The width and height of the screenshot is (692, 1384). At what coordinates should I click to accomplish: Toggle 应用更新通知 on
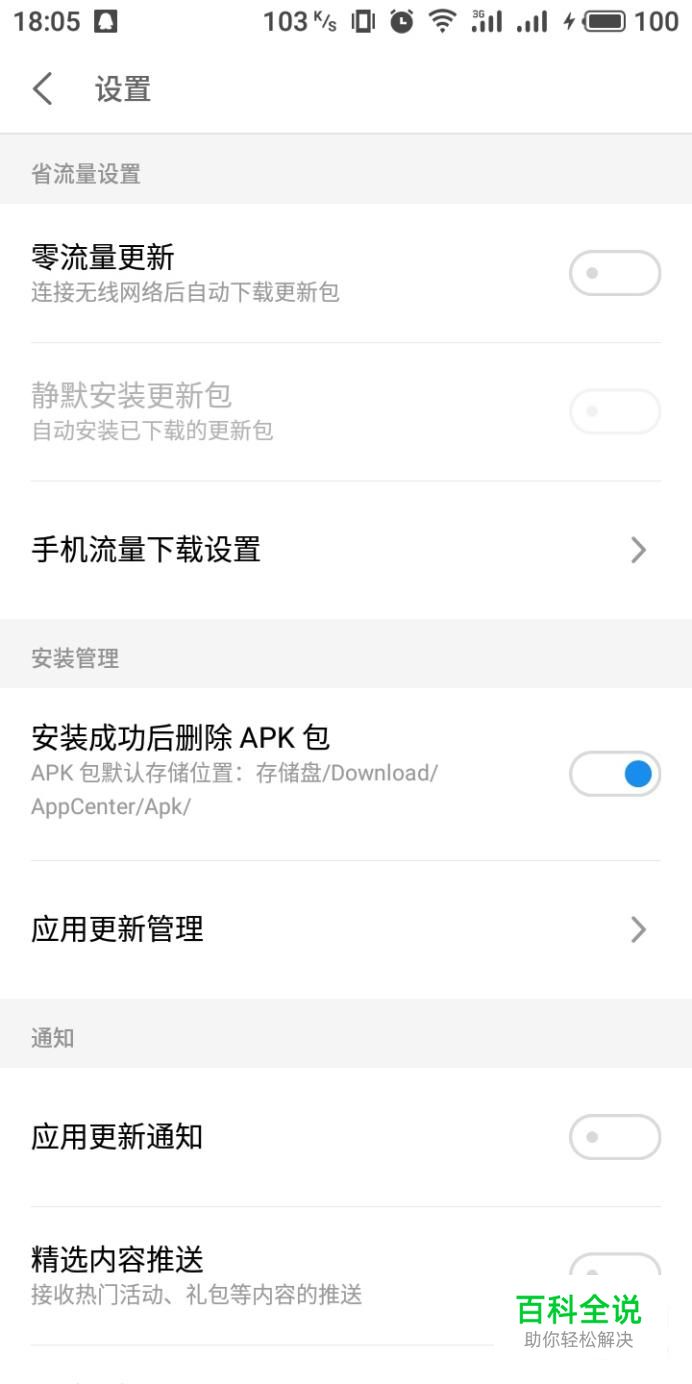coord(615,1137)
